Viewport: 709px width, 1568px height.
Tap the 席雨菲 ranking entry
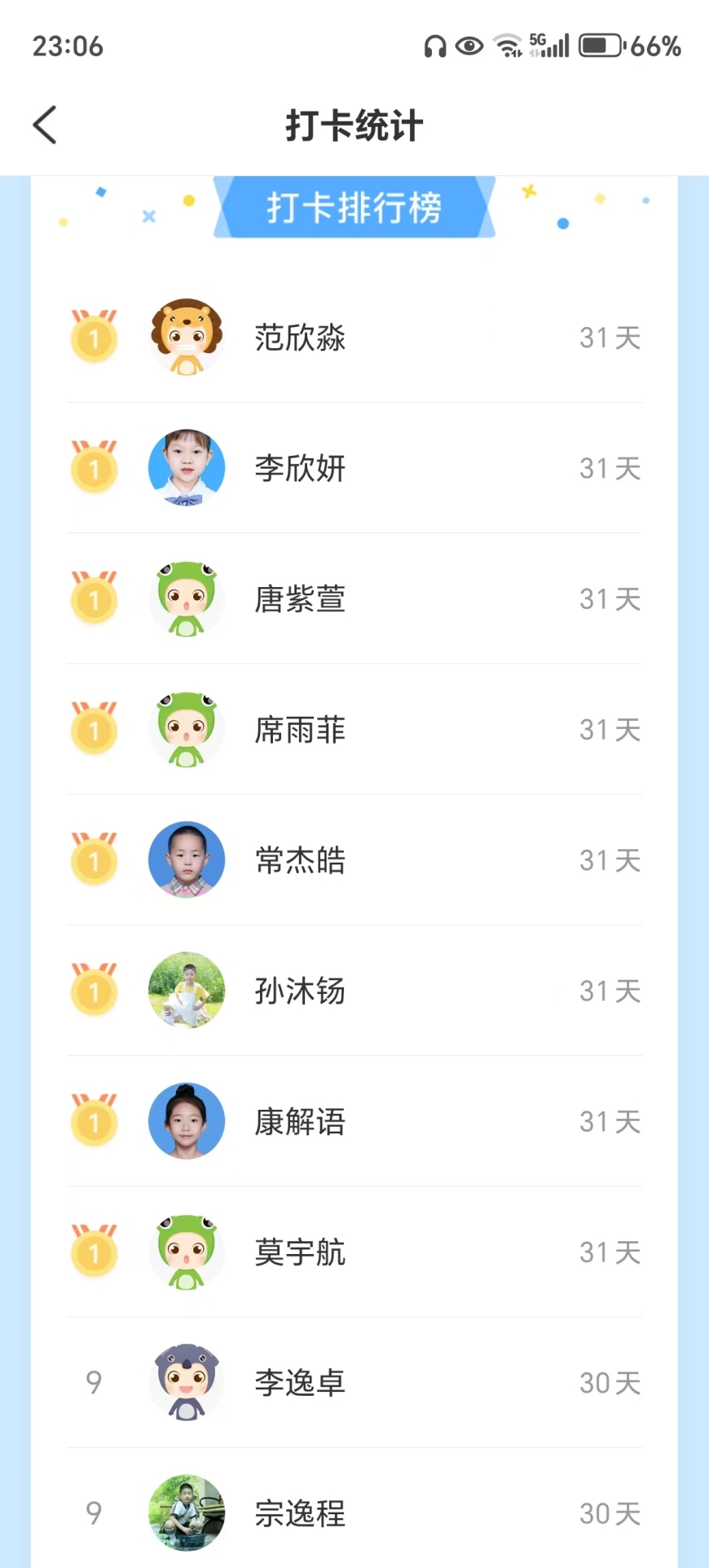pos(354,730)
